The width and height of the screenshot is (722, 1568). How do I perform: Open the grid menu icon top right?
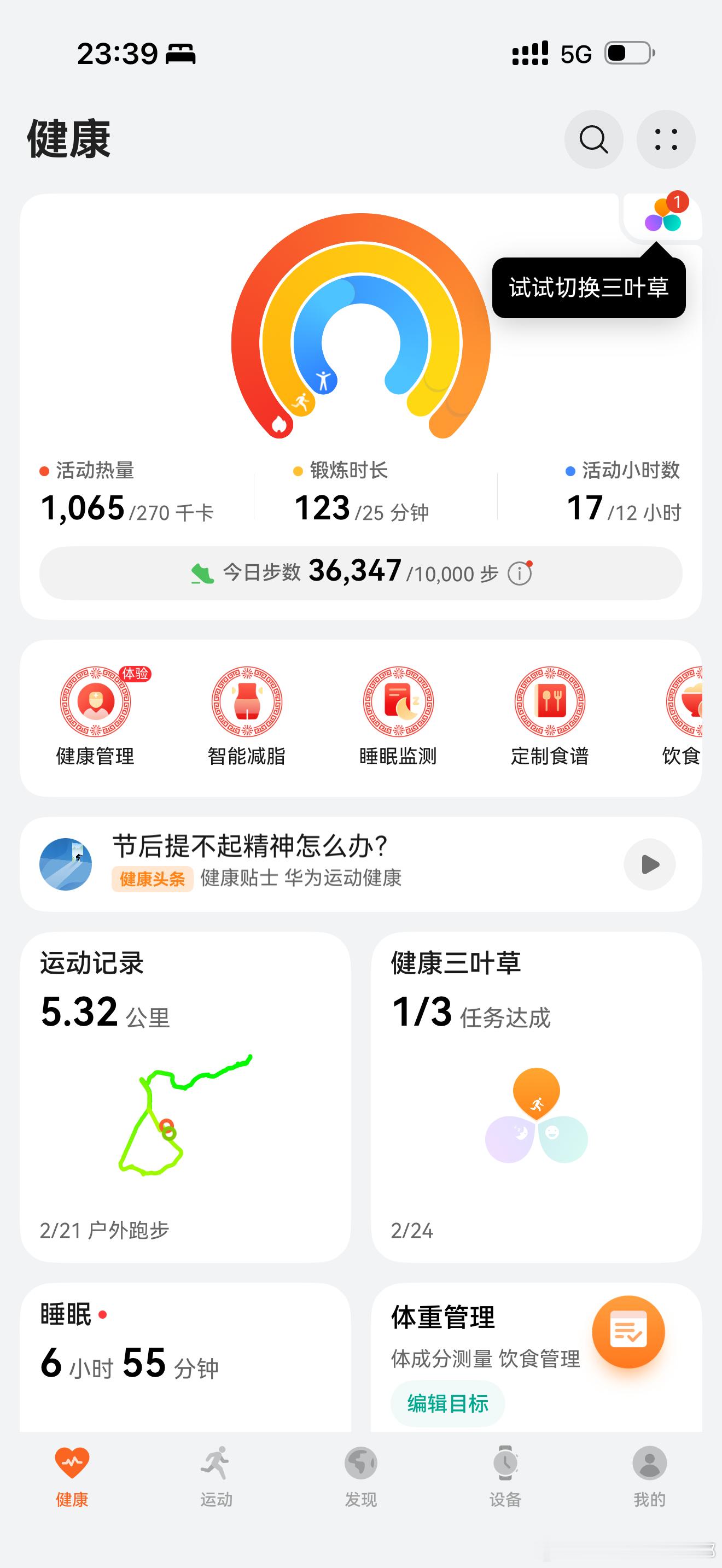(x=666, y=139)
